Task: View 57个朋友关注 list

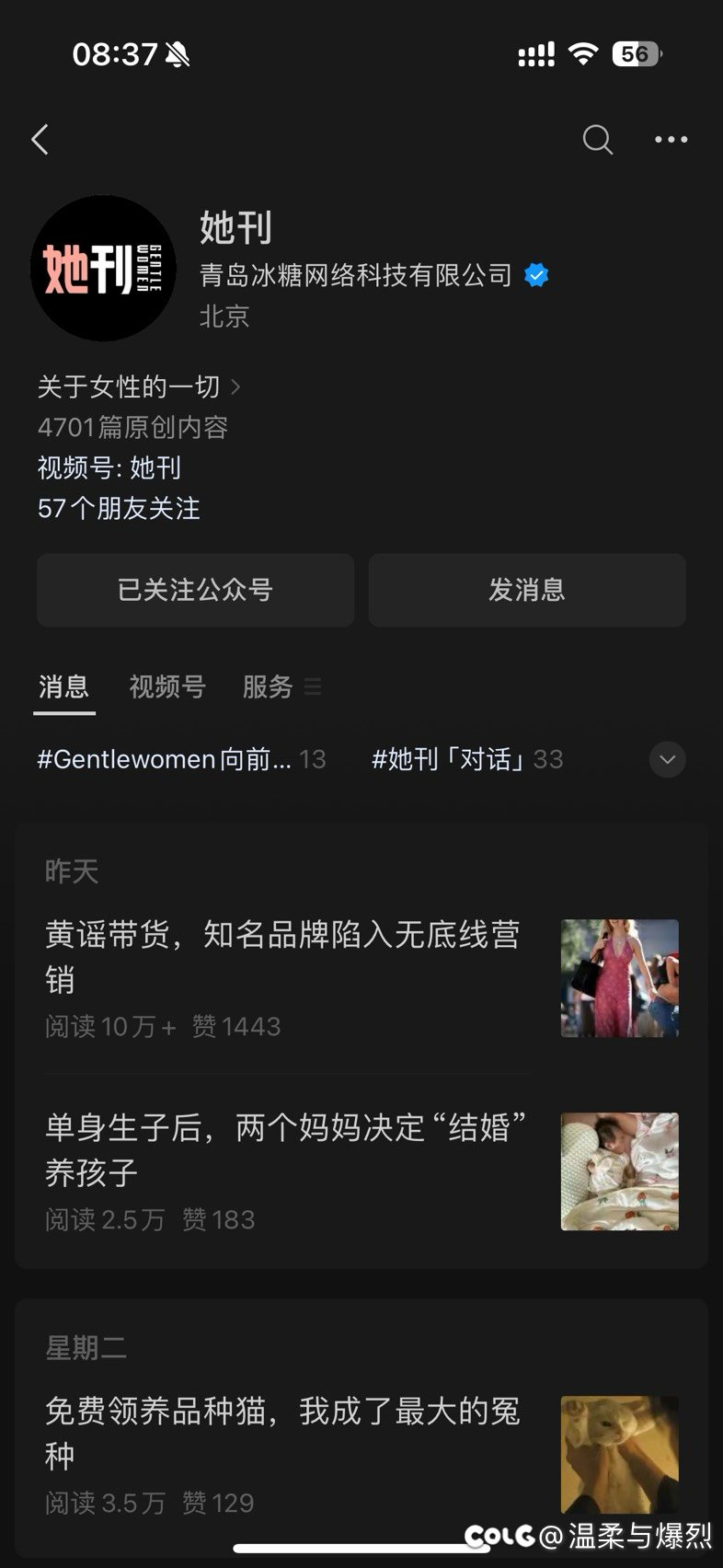Action: pos(119,508)
